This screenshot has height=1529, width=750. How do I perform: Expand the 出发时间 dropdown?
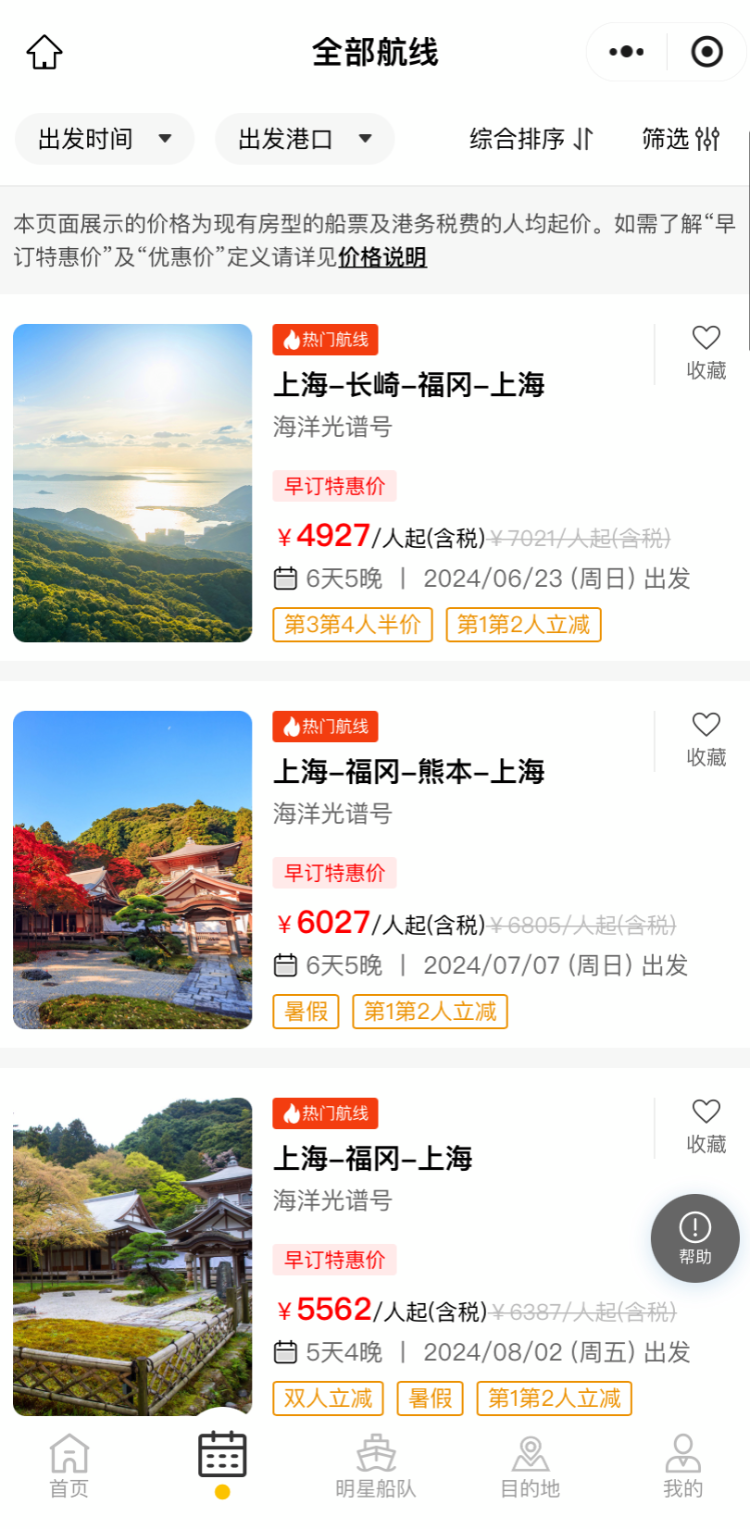click(104, 139)
